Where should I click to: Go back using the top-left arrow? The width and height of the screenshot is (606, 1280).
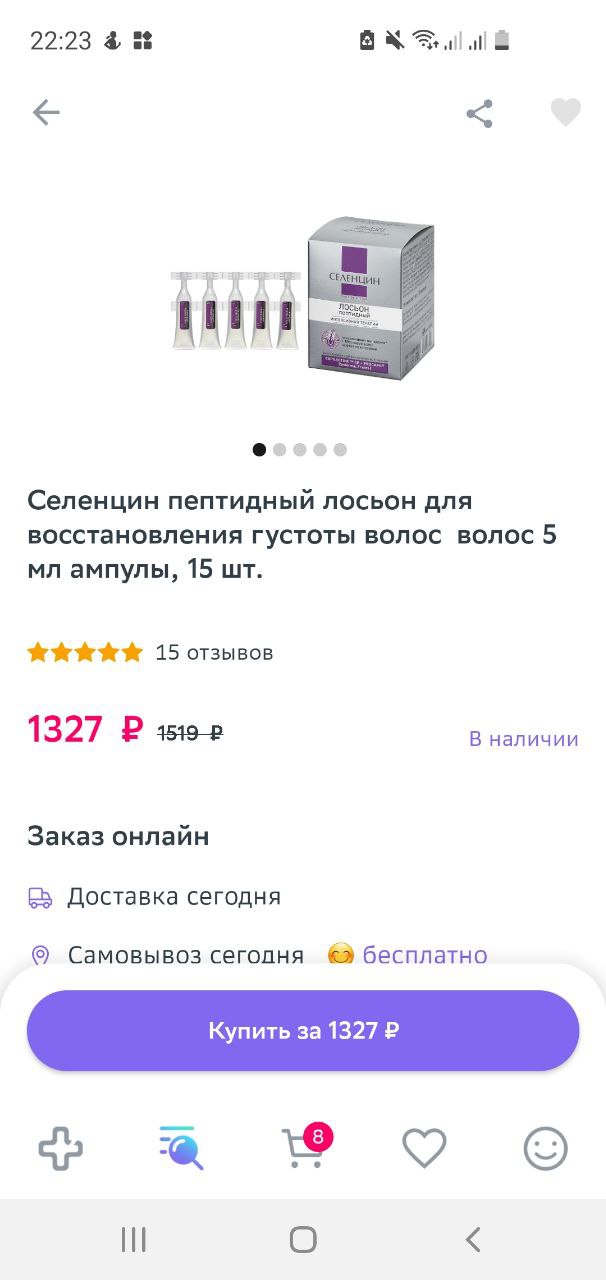tap(46, 113)
